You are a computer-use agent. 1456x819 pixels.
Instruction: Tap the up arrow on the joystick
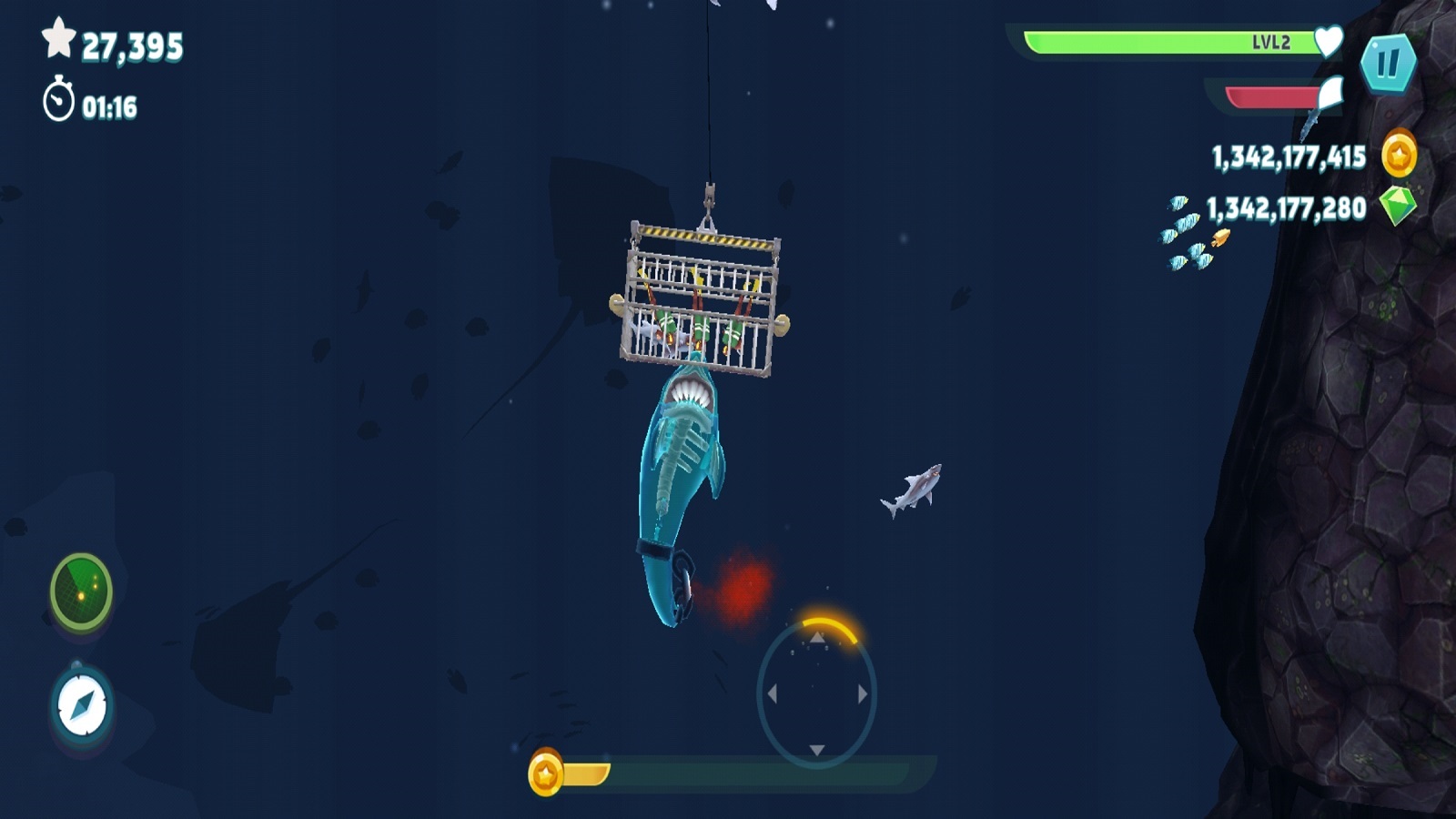pos(817,638)
